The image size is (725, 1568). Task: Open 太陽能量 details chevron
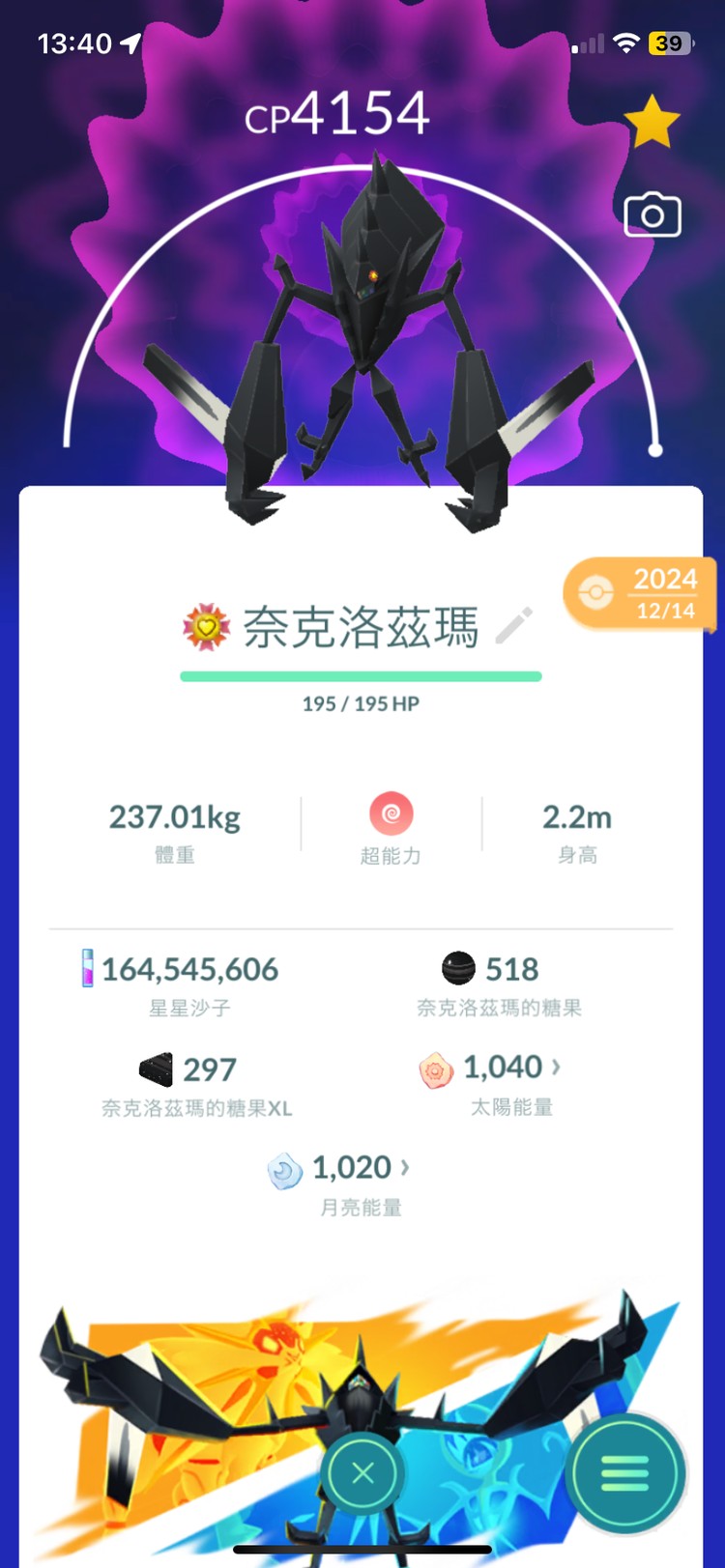pyautogui.click(x=556, y=1067)
